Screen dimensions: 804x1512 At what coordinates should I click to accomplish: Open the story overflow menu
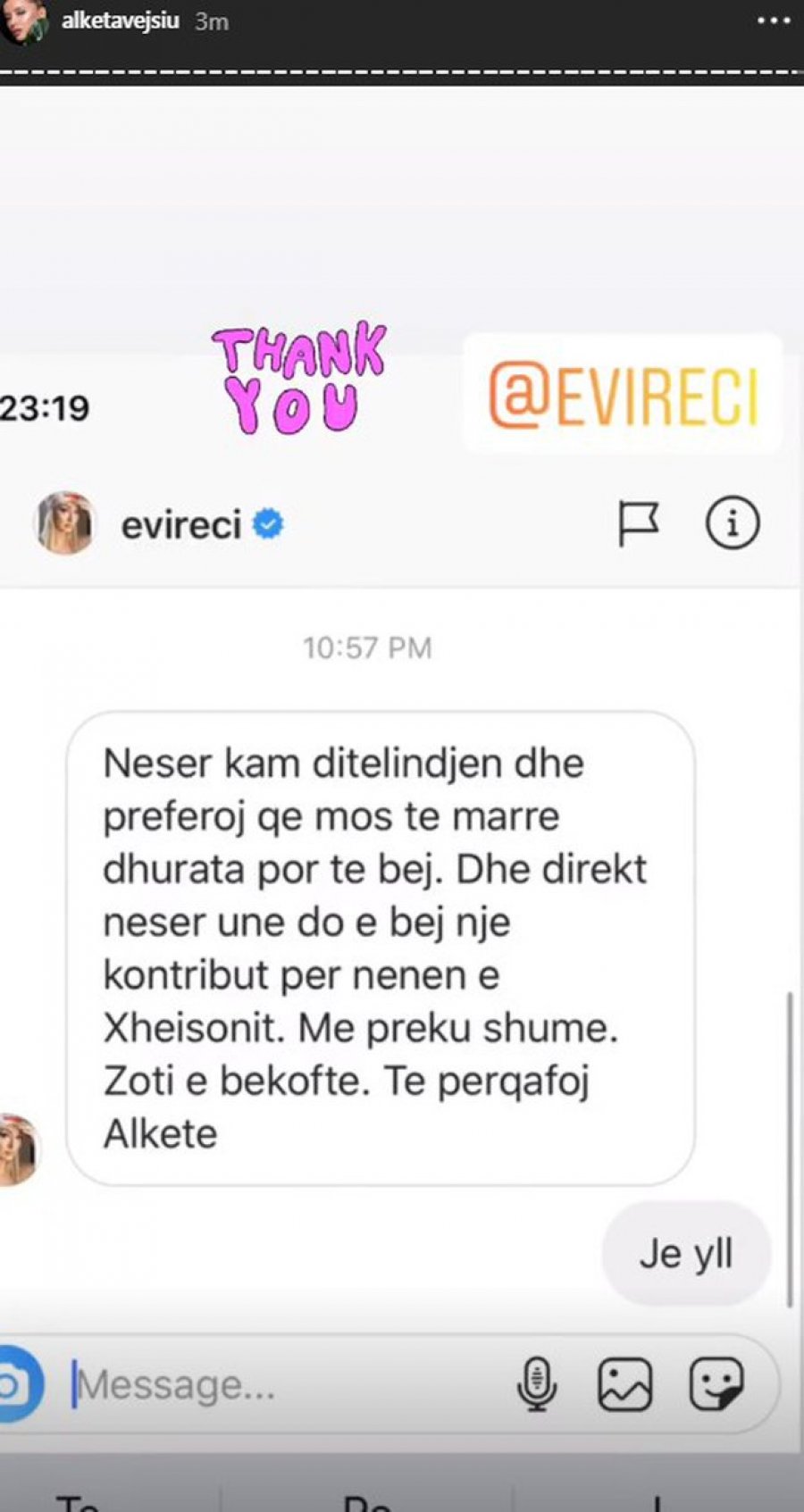pyautogui.click(x=773, y=21)
